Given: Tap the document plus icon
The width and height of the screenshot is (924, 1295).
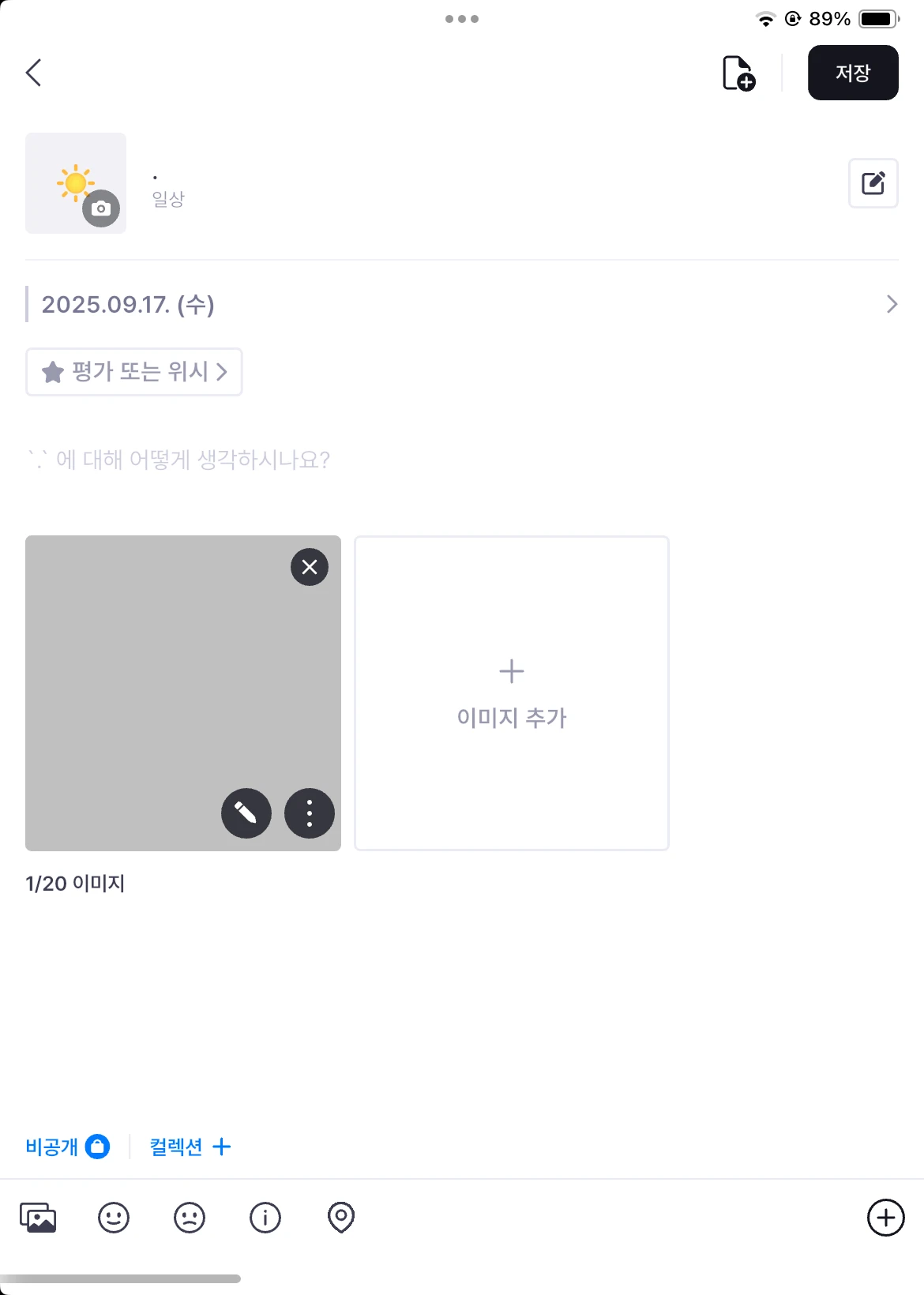Looking at the screenshot, I should coord(738,73).
